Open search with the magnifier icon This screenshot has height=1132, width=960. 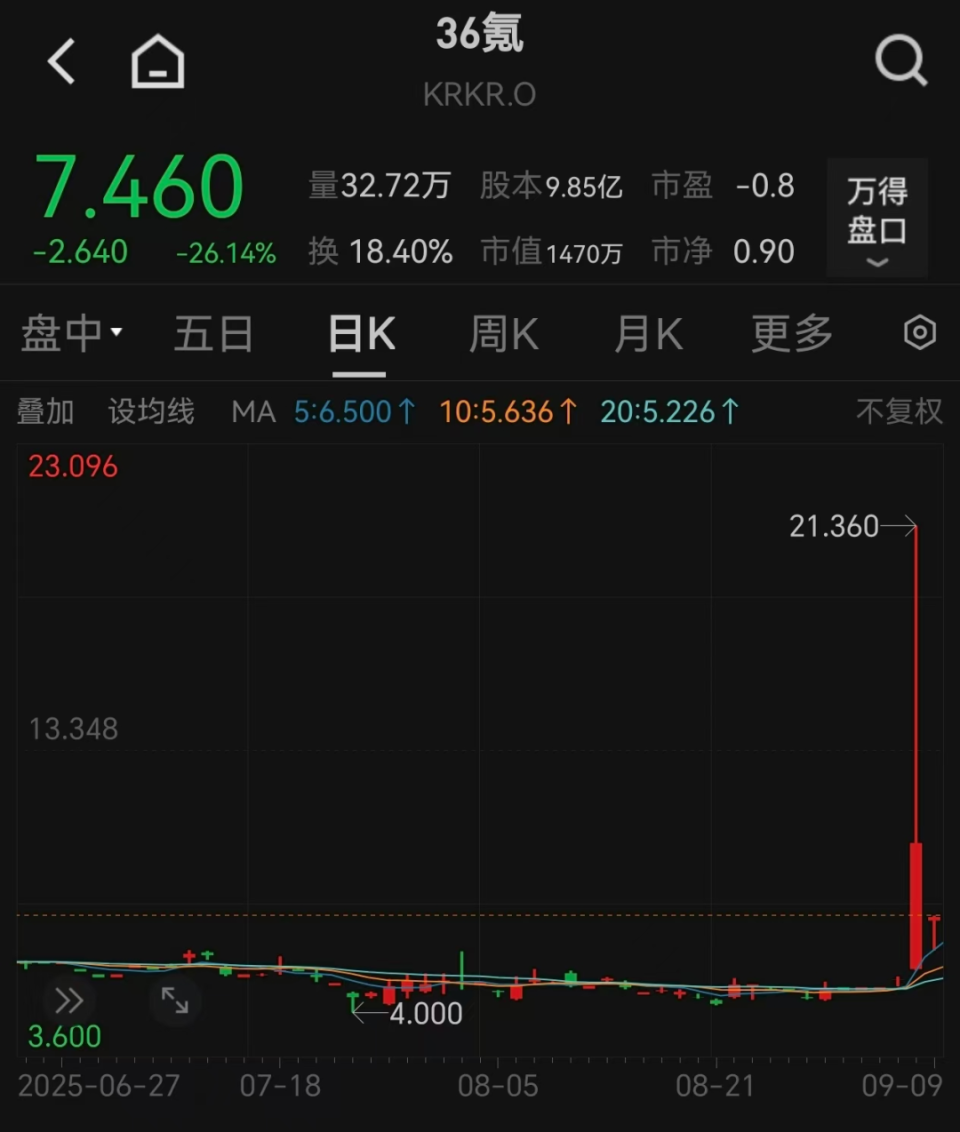901,60
